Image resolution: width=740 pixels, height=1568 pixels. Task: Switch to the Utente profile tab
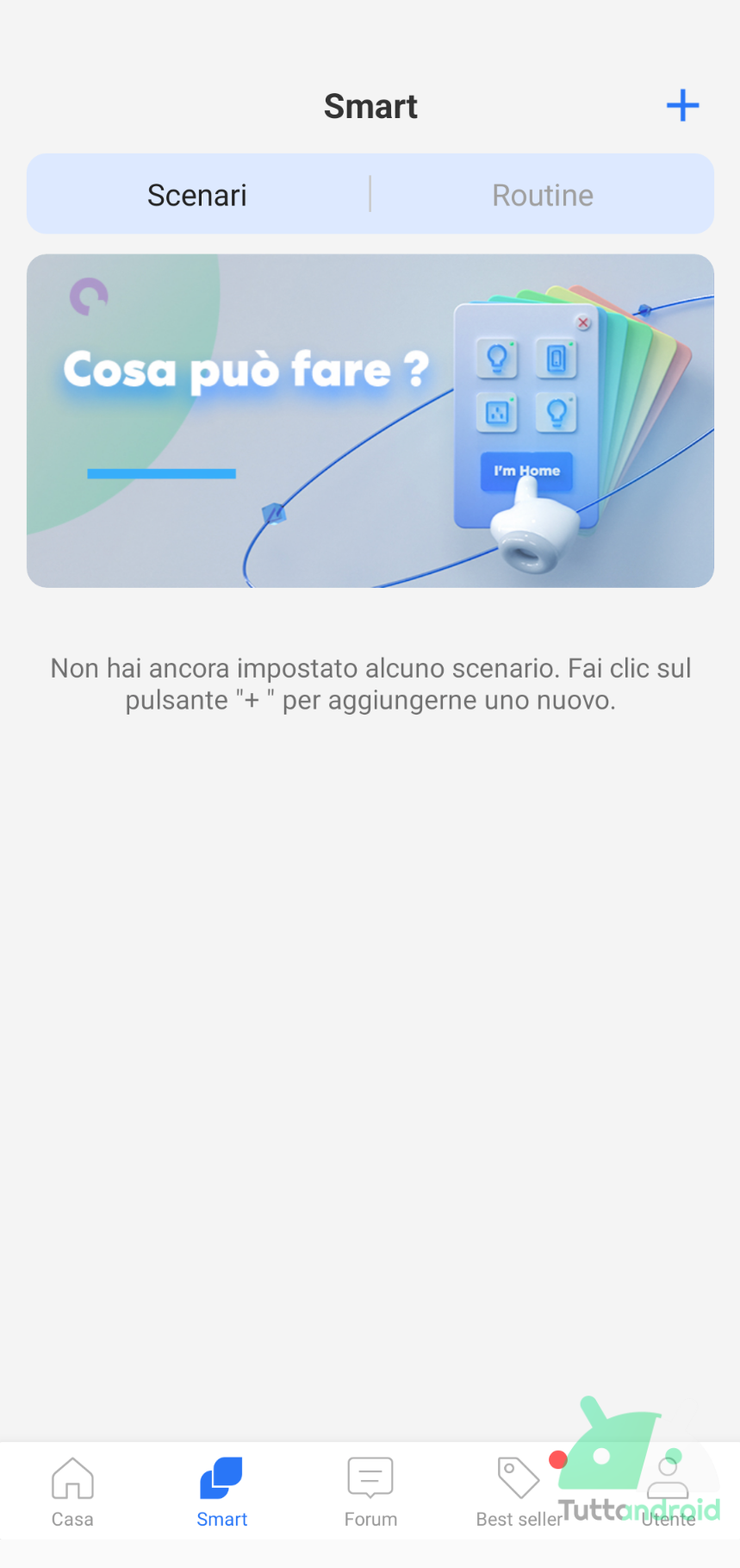(668, 1492)
